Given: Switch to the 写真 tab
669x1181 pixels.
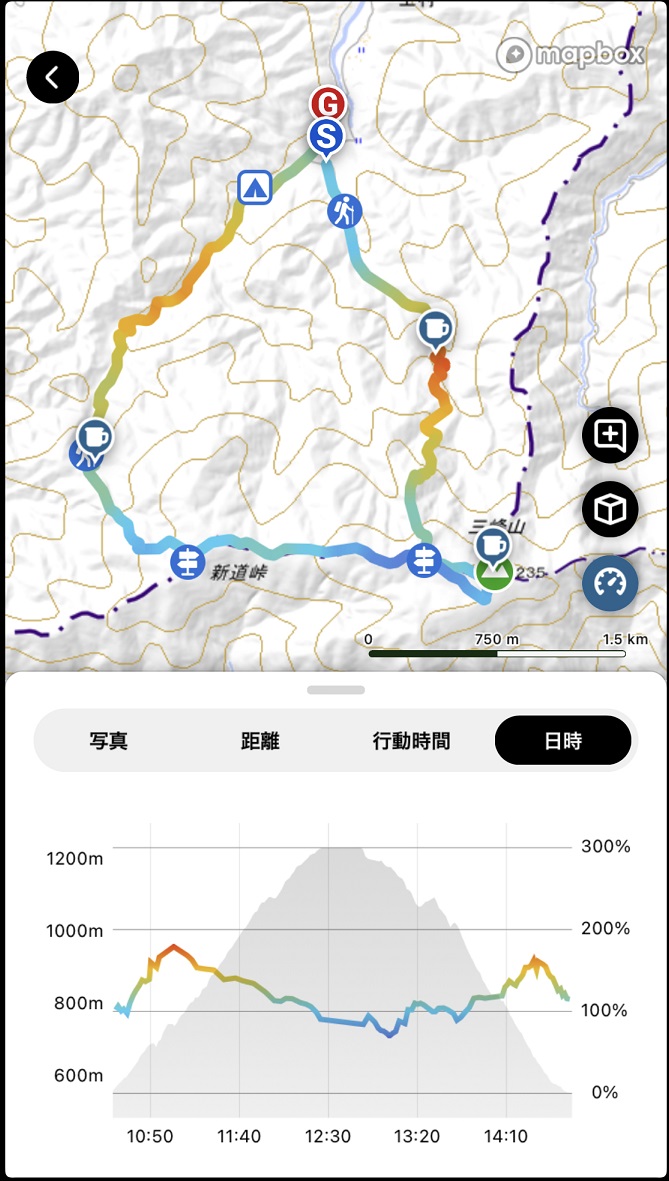Looking at the screenshot, I should point(108,741).
